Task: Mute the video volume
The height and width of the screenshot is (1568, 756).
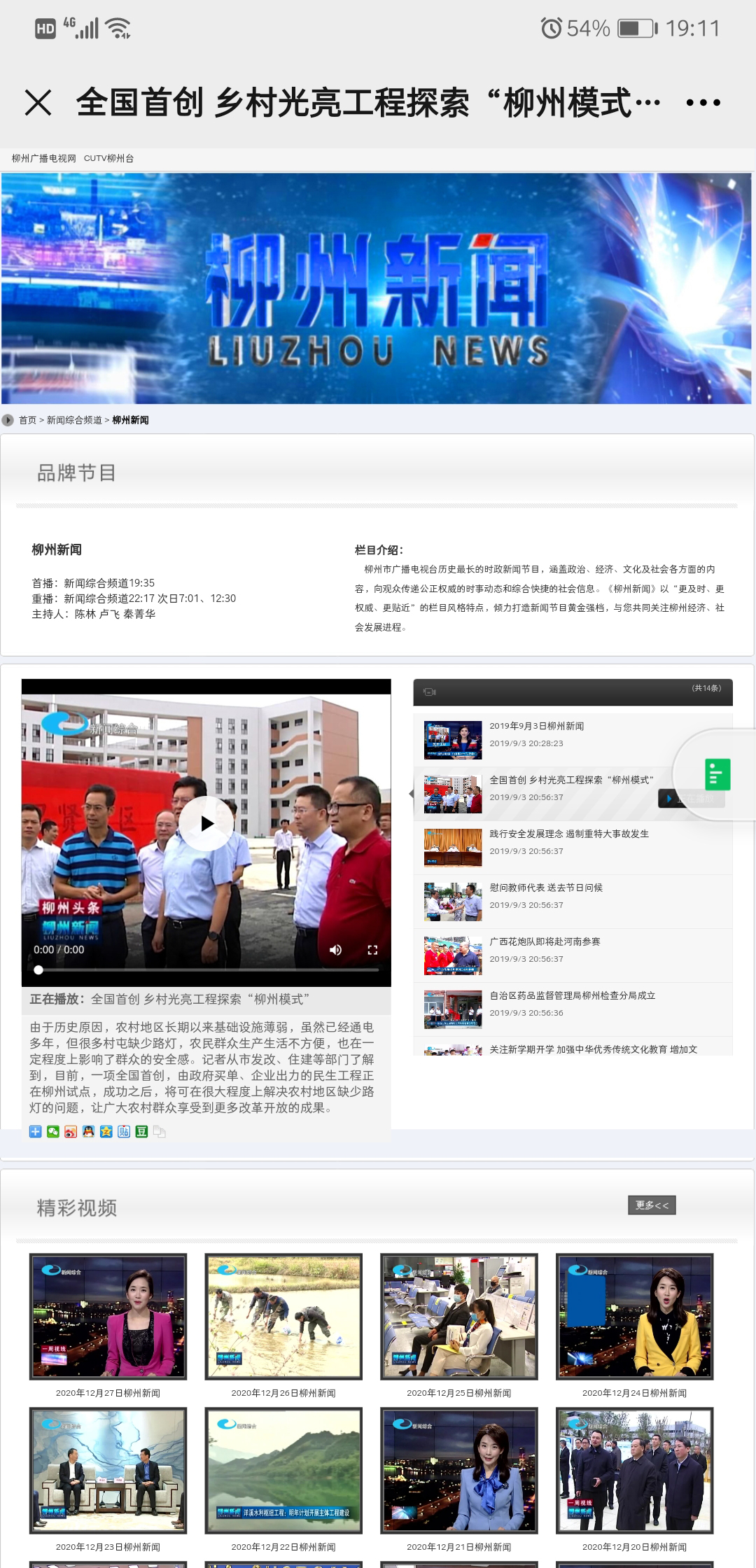Action: coord(336,950)
